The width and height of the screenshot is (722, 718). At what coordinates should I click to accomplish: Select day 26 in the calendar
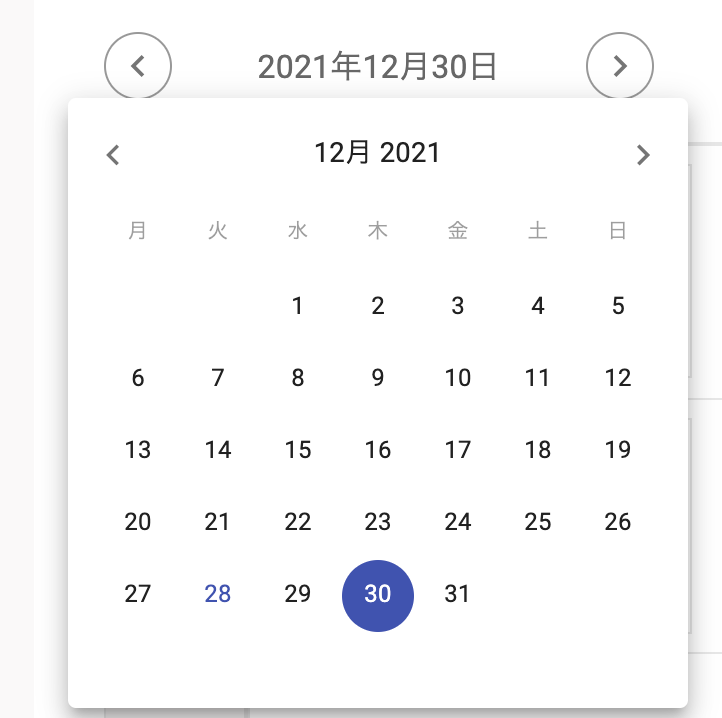pyautogui.click(x=618, y=522)
